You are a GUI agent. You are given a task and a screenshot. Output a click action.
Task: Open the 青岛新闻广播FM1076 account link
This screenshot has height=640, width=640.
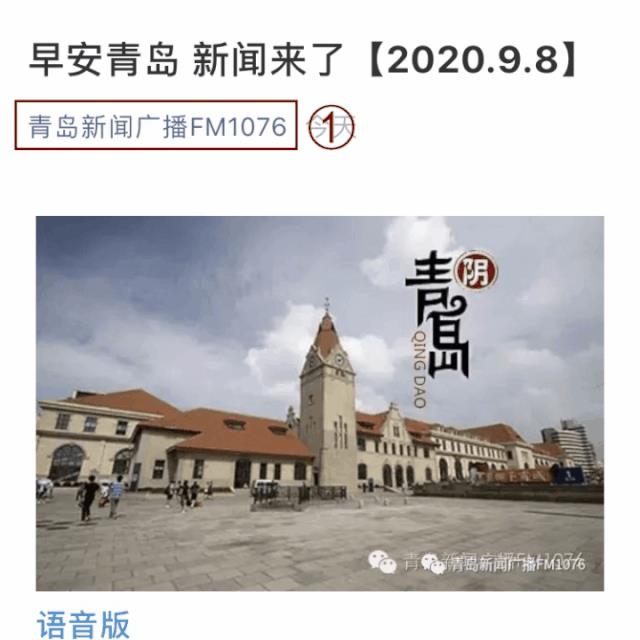[156, 127]
